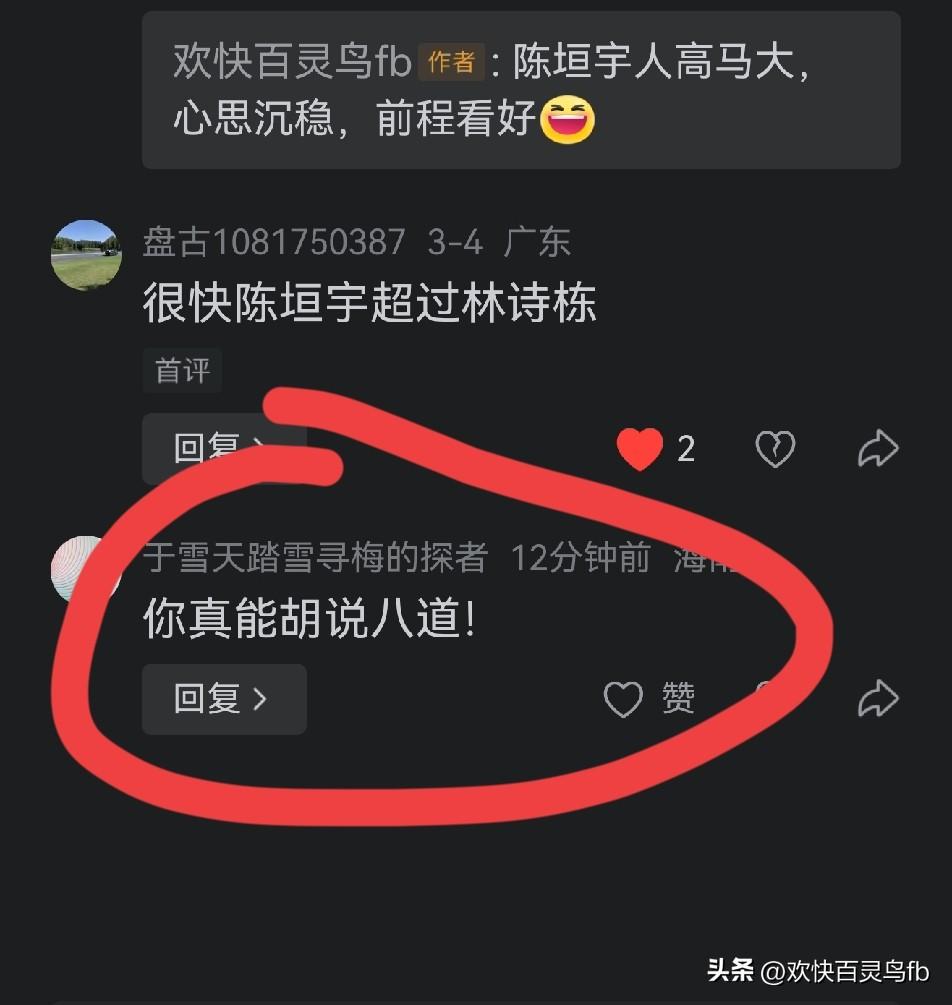Click the dislike broken-heart icon on first comment
The image size is (952, 1005).
click(775, 448)
